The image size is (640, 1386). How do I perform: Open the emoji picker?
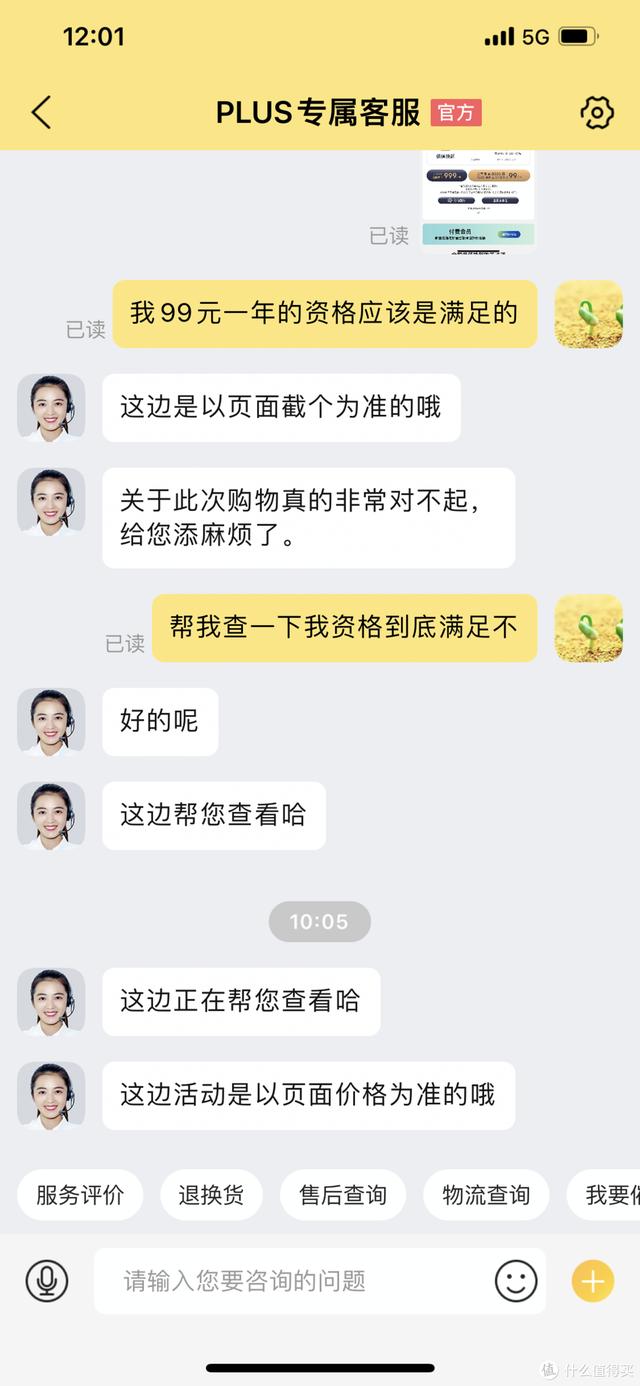(516, 1281)
